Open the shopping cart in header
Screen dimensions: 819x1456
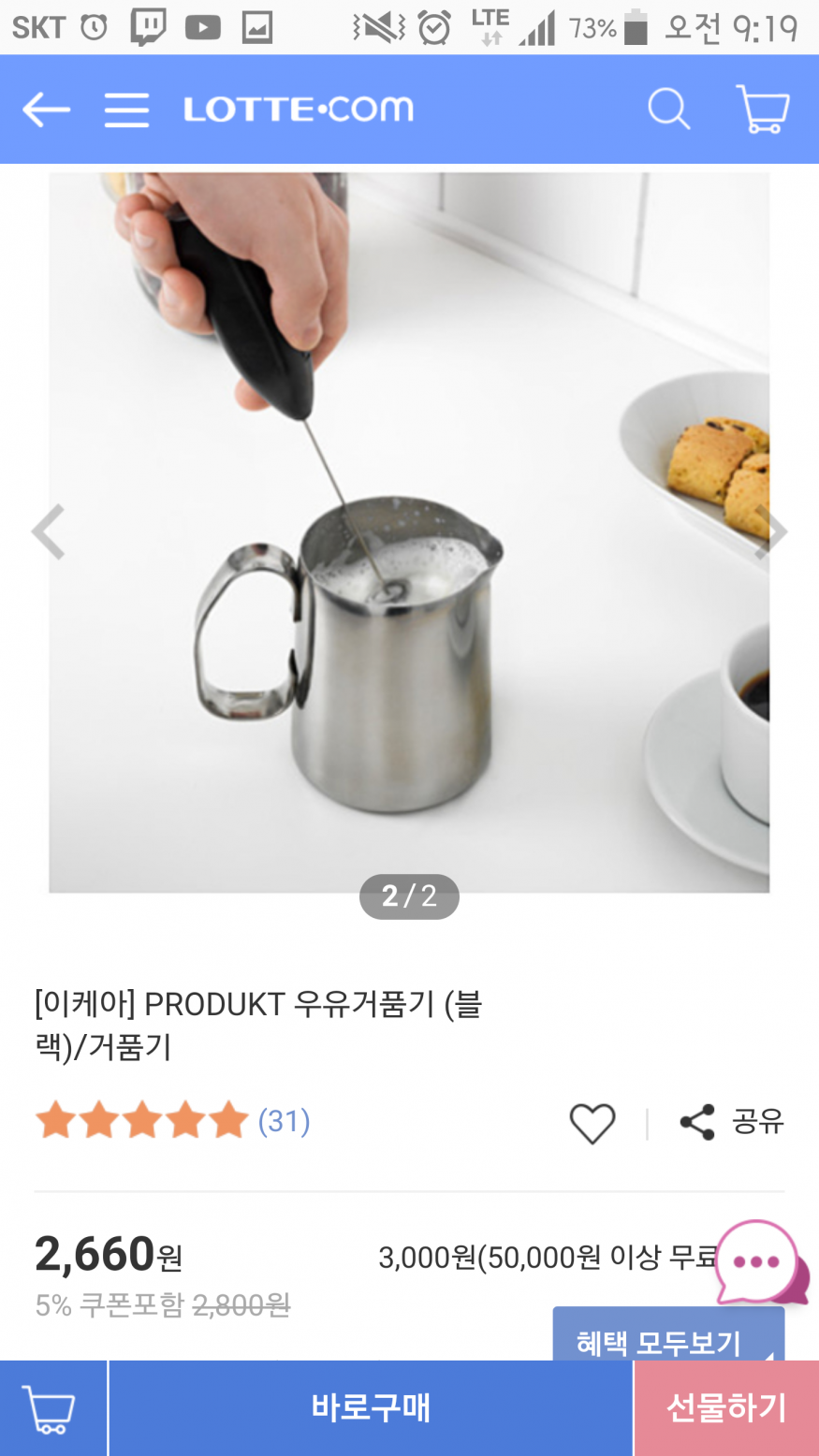tap(763, 109)
